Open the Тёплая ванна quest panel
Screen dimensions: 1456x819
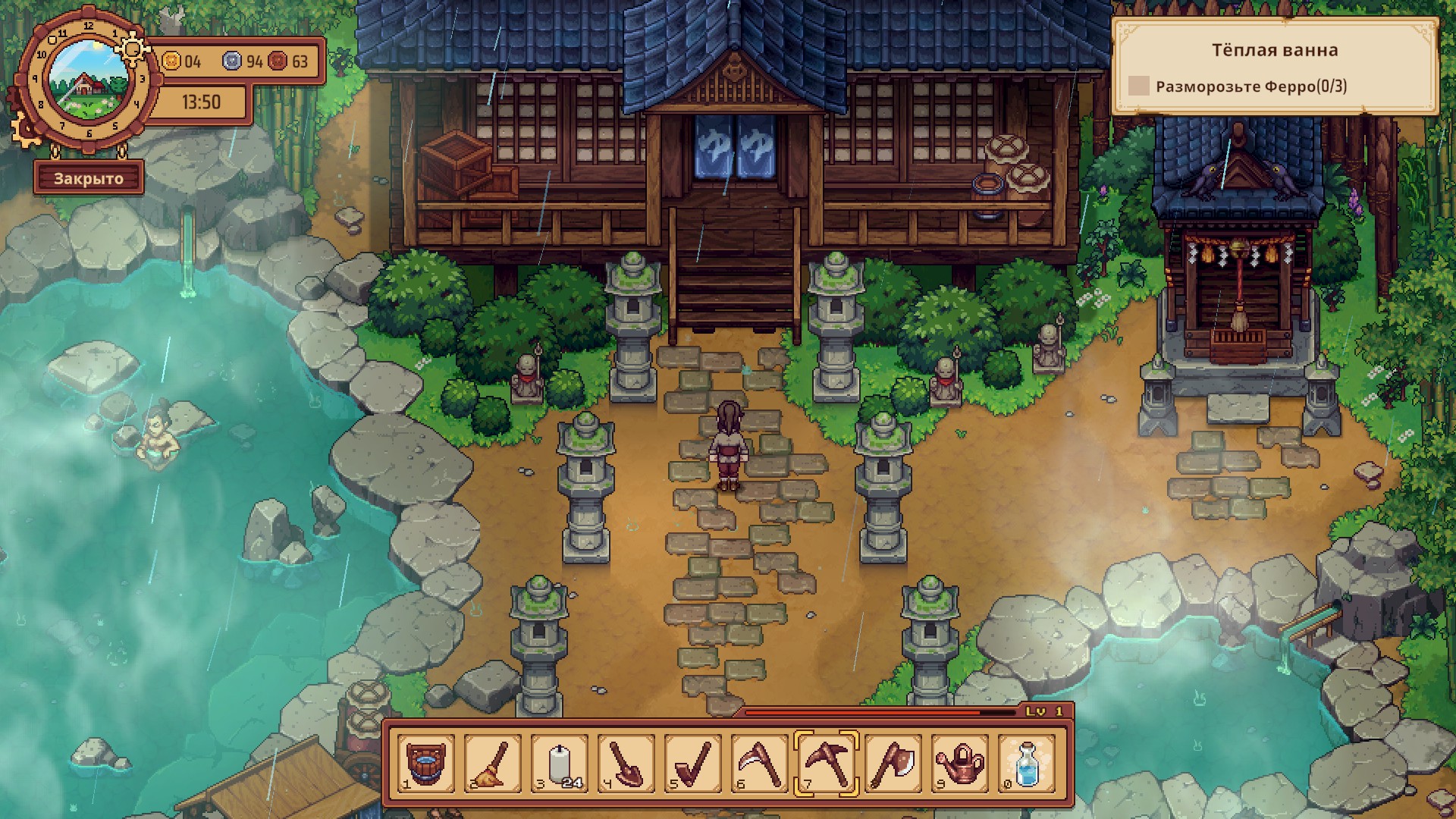pos(1274,67)
